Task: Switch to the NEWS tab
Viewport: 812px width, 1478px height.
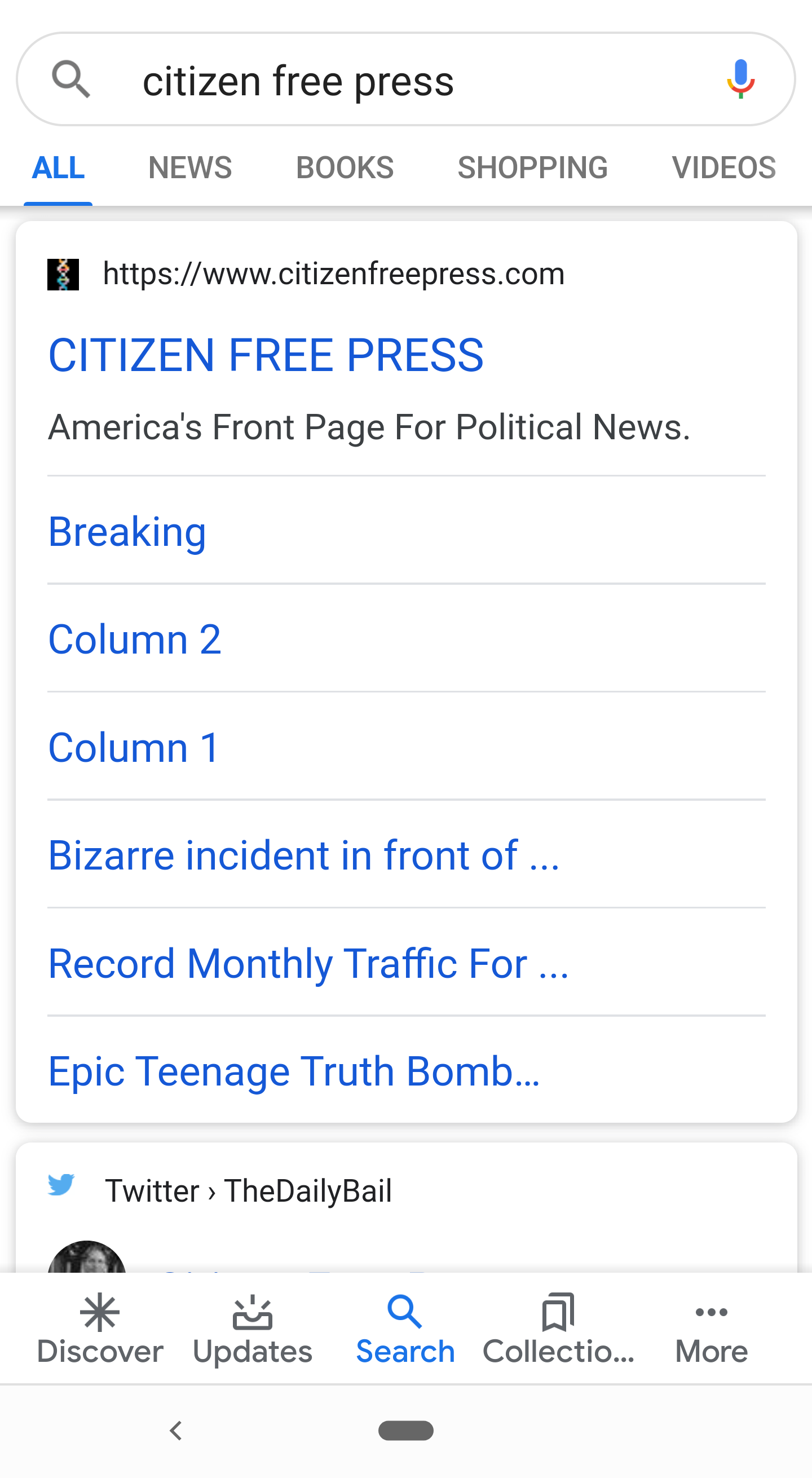Action: tap(189, 167)
